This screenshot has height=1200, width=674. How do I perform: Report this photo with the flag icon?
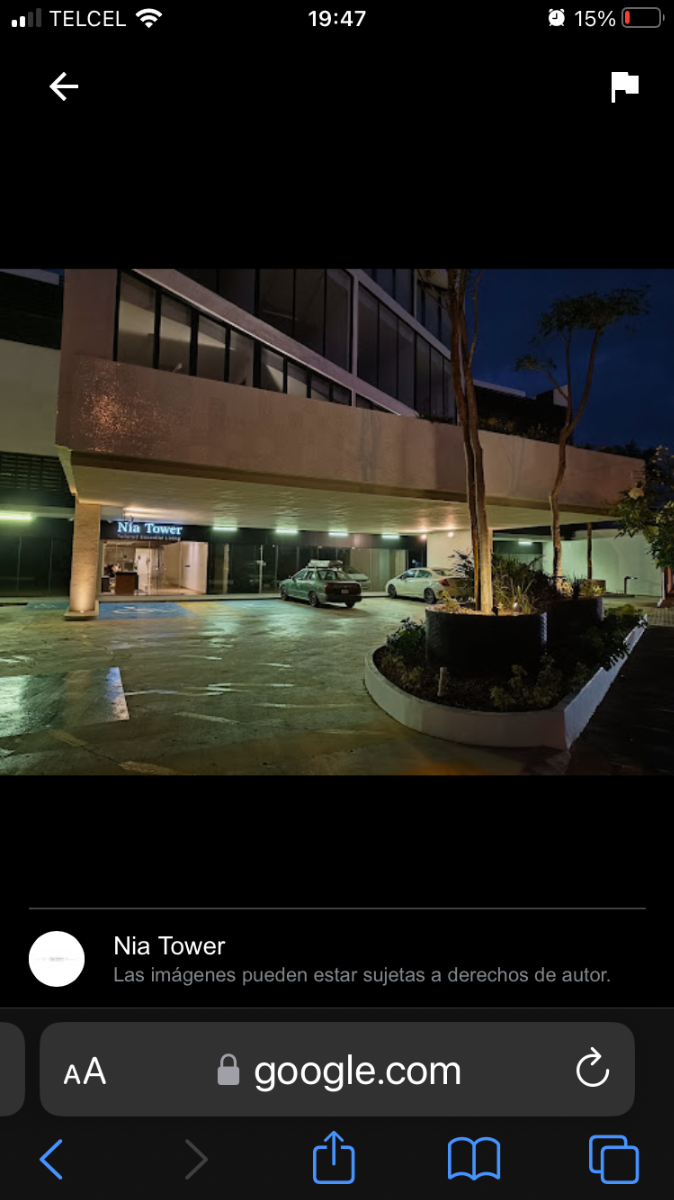coord(625,87)
